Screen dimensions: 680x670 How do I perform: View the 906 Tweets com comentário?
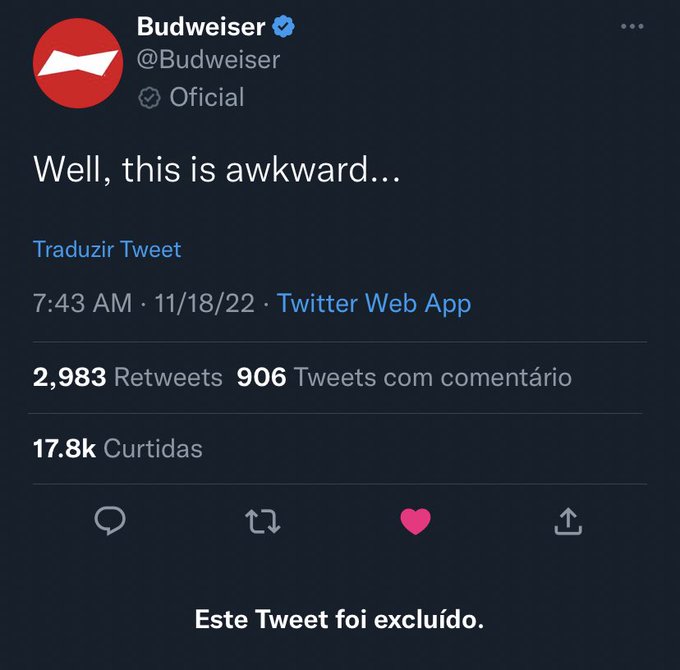click(x=404, y=377)
